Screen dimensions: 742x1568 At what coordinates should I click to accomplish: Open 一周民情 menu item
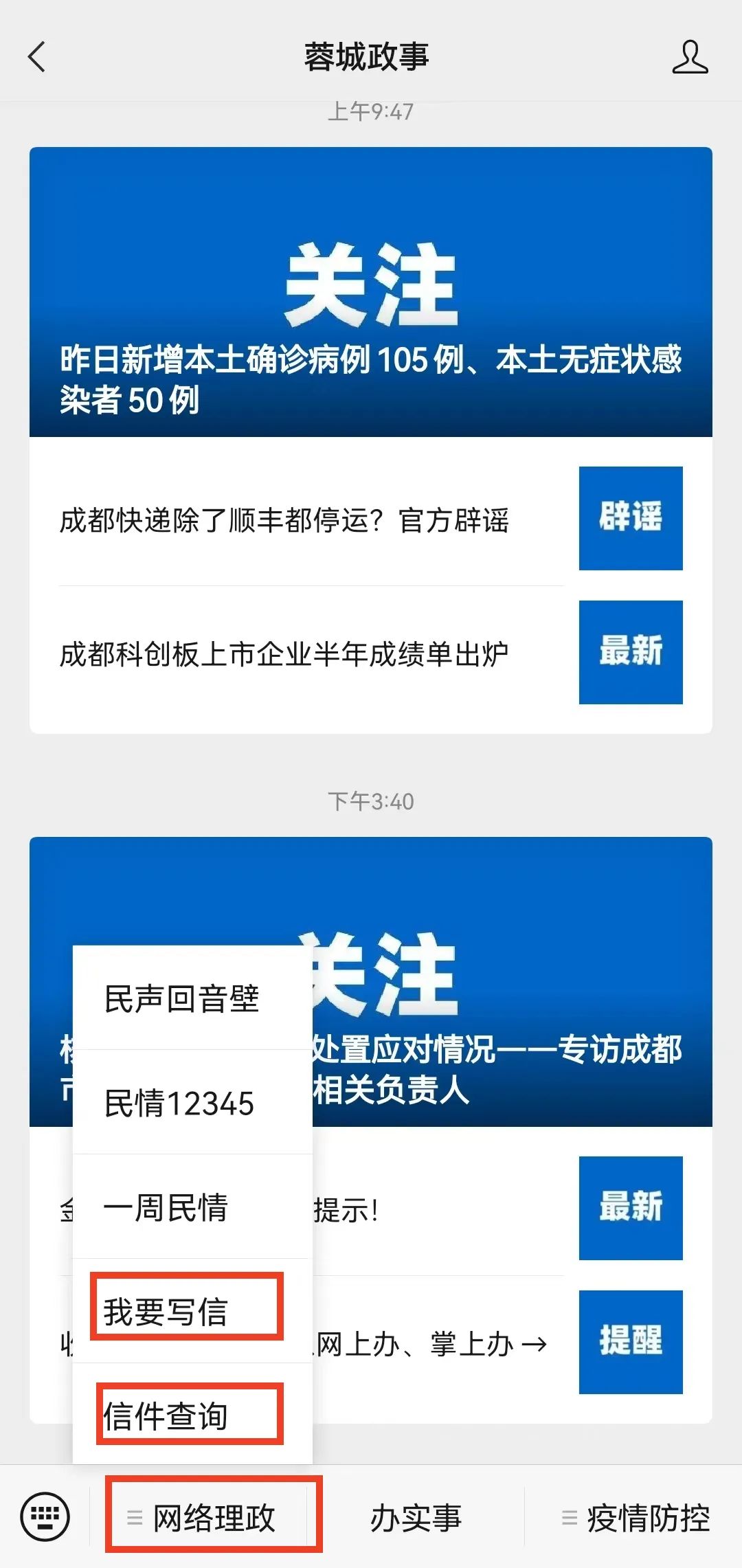coord(166,1208)
